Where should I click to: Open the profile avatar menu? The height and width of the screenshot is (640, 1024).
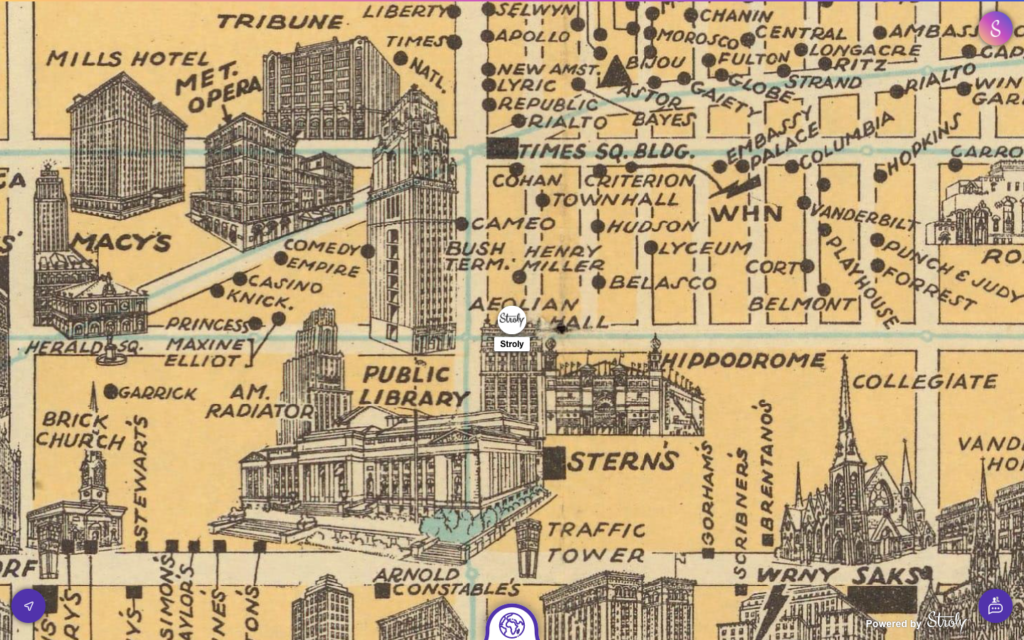coord(995,28)
